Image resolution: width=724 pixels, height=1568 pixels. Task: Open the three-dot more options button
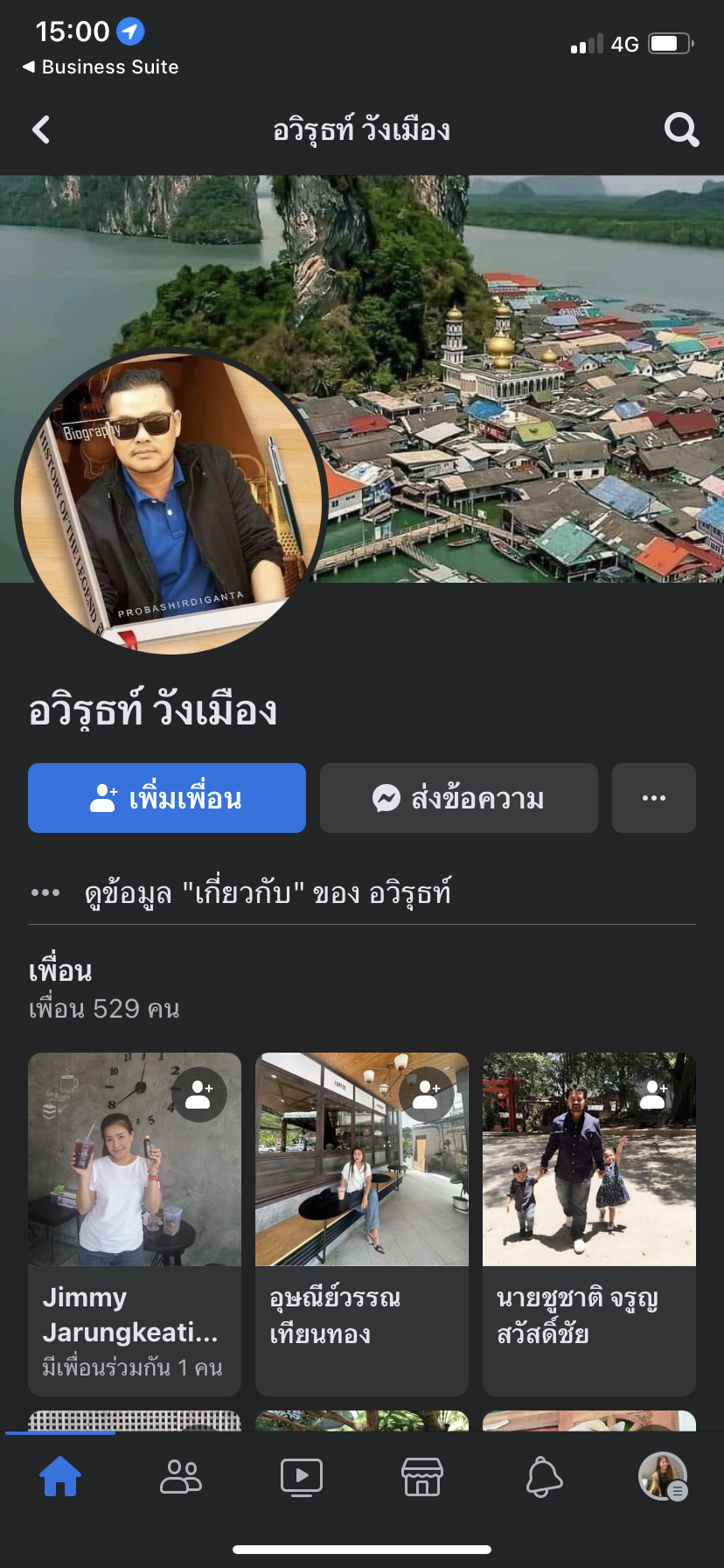tap(654, 798)
